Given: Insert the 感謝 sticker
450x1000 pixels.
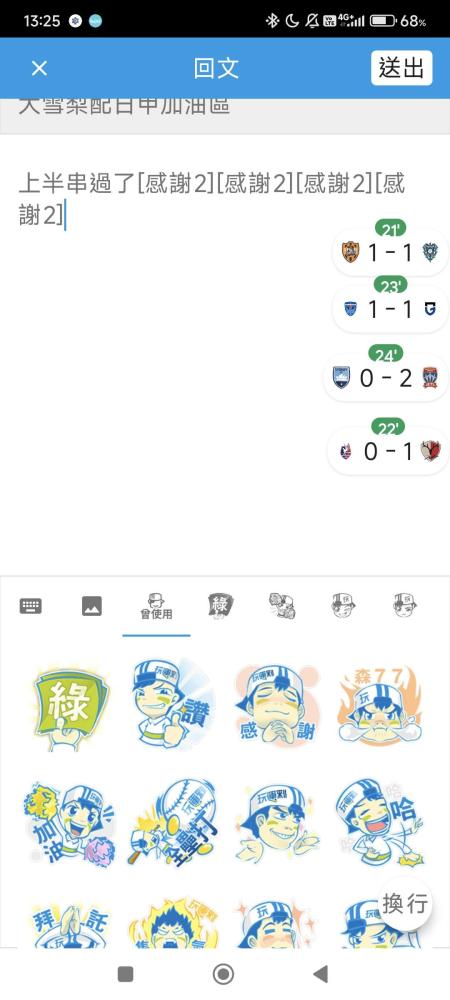Looking at the screenshot, I should [x=276, y=704].
